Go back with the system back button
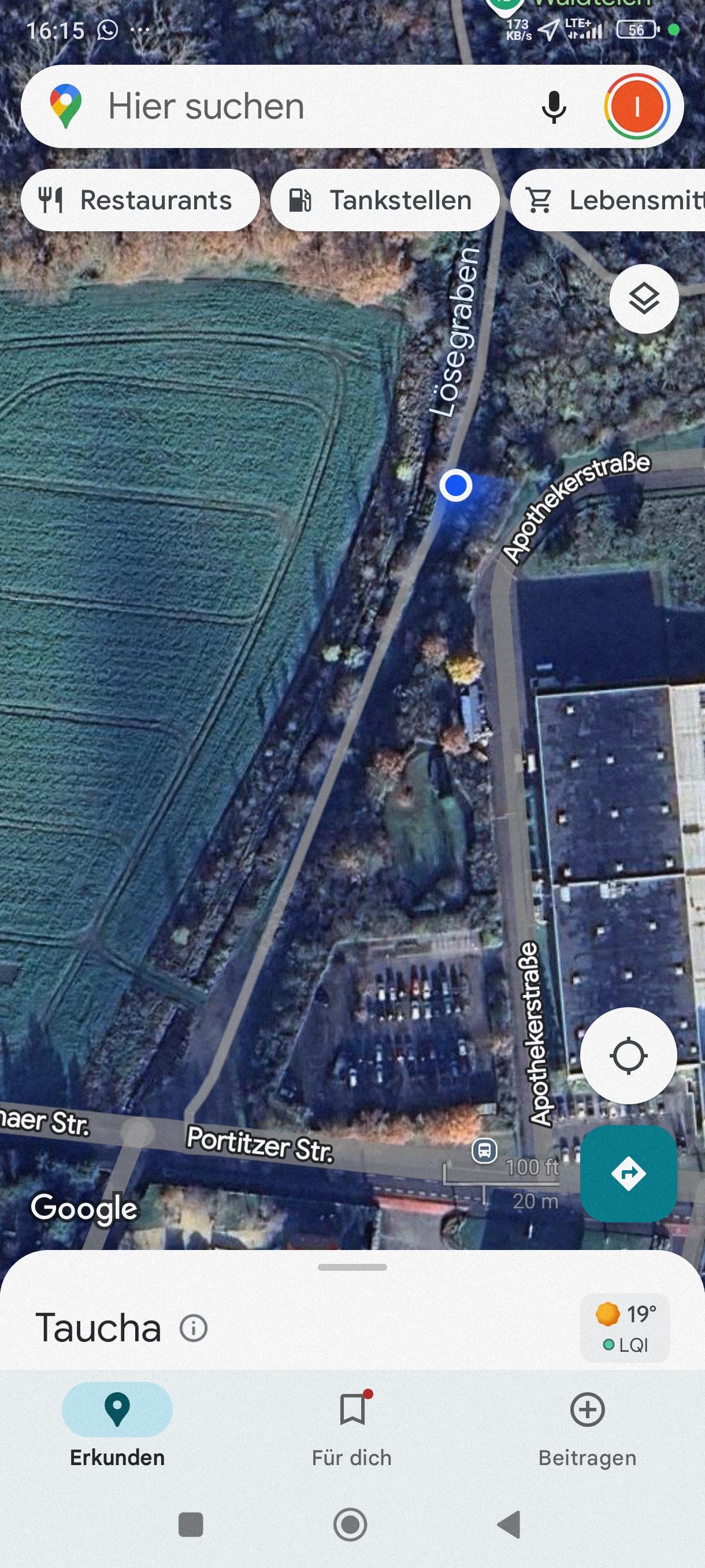The height and width of the screenshot is (1568, 705). coord(509,1524)
